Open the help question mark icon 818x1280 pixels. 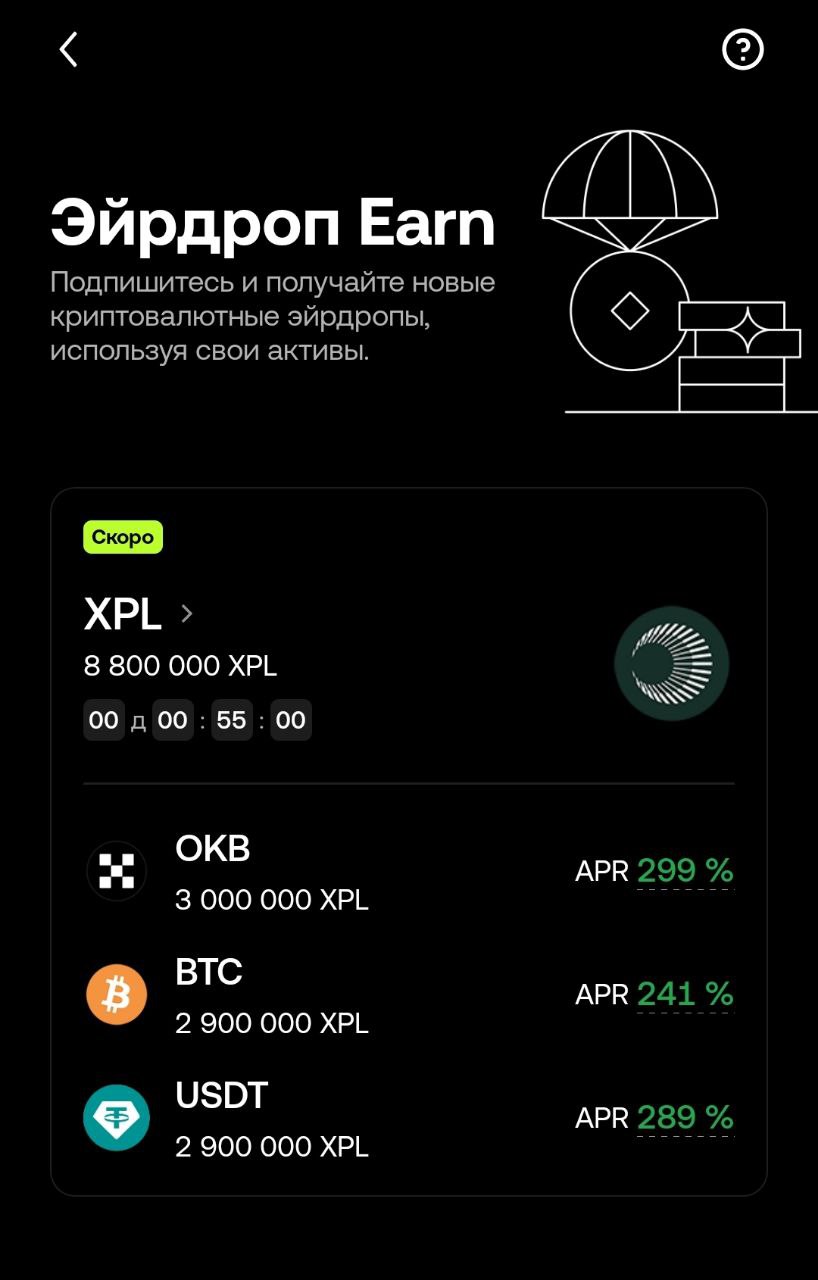click(743, 49)
